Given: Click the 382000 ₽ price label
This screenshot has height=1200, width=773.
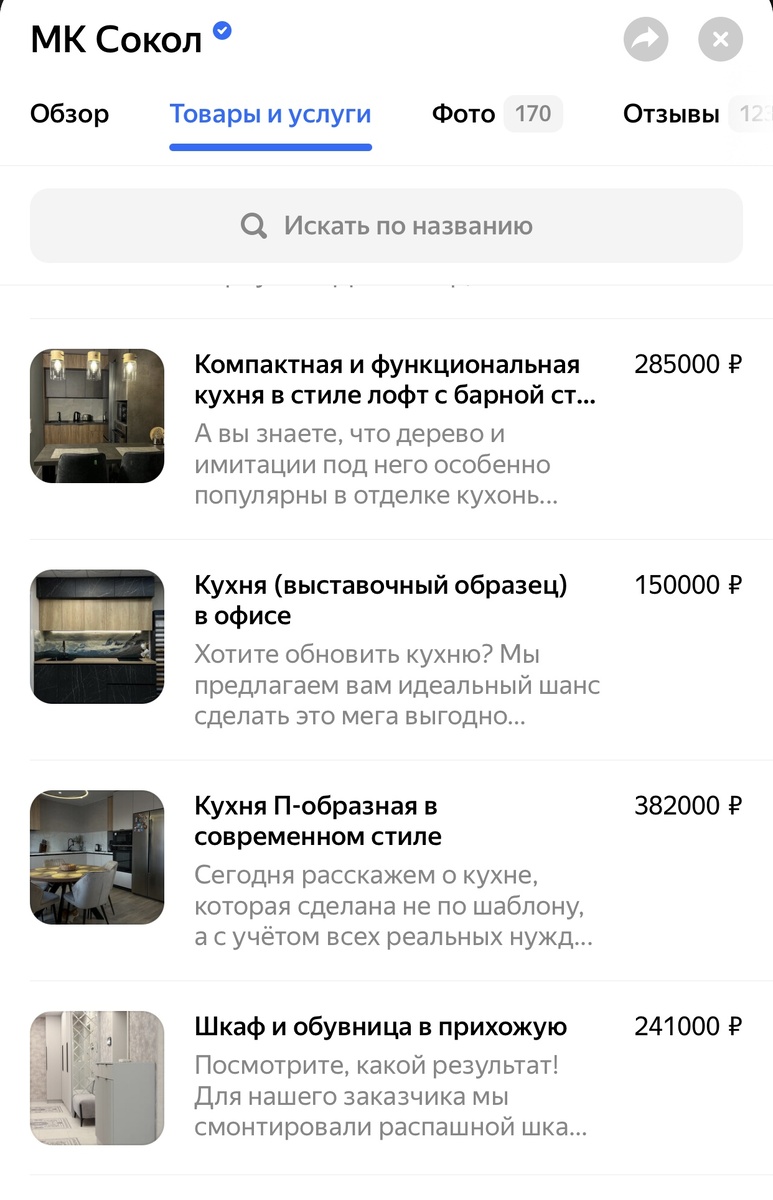Looking at the screenshot, I should (687, 806).
